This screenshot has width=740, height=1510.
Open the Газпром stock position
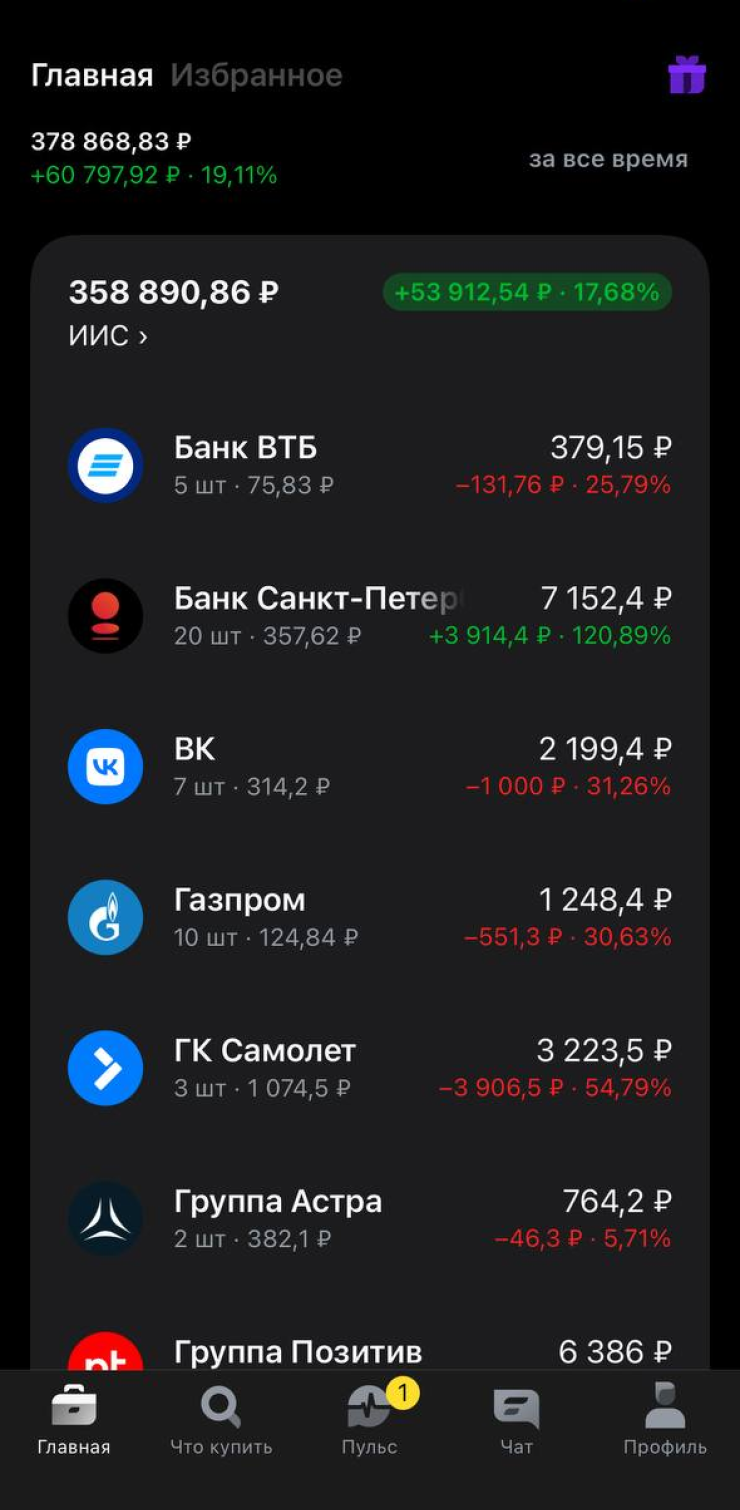click(x=369, y=918)
